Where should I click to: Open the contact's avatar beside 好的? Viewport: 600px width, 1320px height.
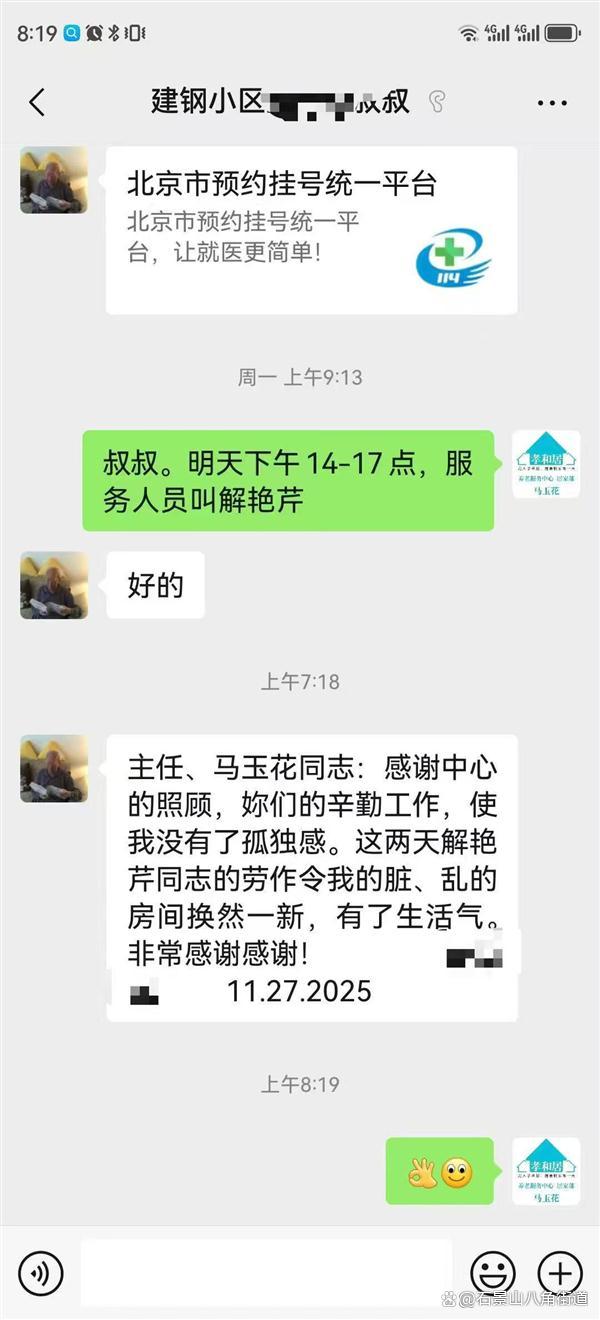pyautogui.click(x=54, y=585)
